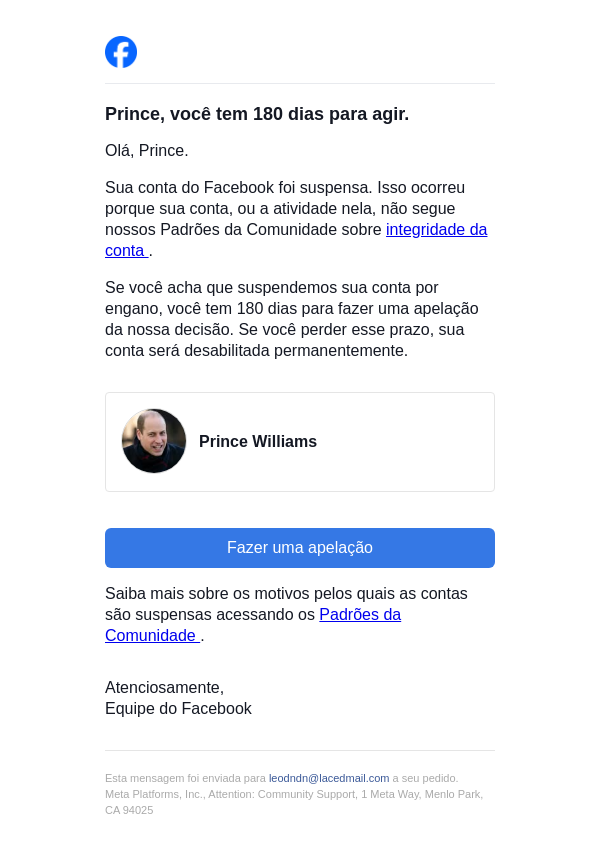This screenshot has height=856, width=600.
Task: Tap the leodndn@lacedmail.com email link
Action: pos(329,778)
